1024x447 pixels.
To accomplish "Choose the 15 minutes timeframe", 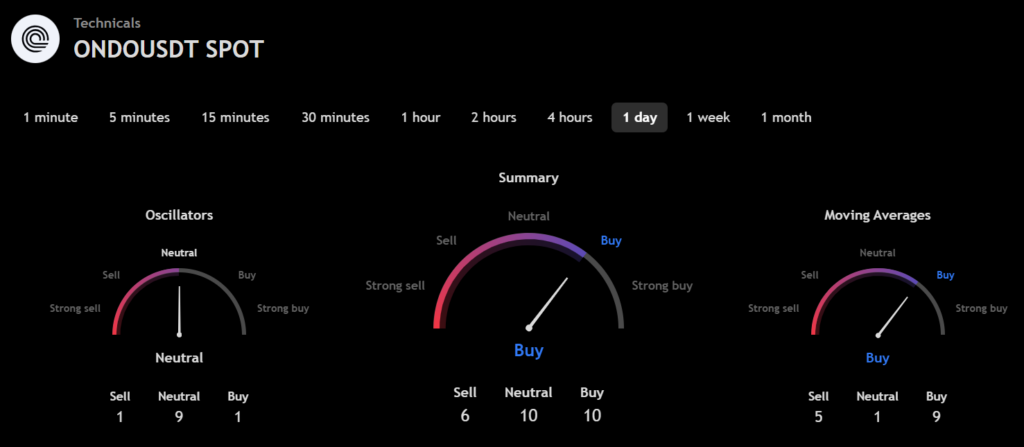I will (235, 117).
